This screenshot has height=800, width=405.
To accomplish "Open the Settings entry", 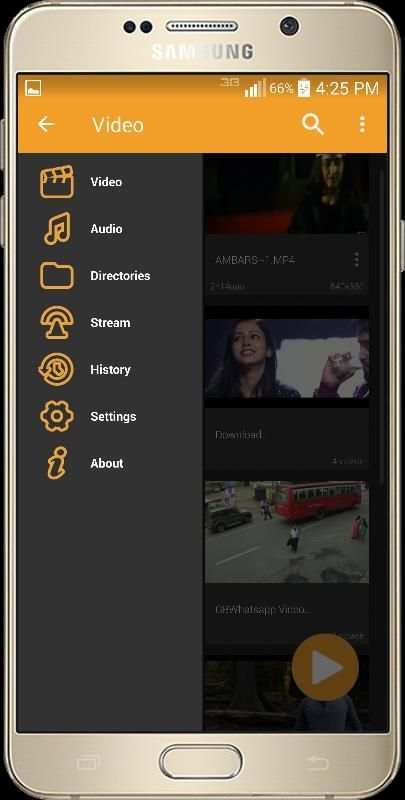I will 110,416.
